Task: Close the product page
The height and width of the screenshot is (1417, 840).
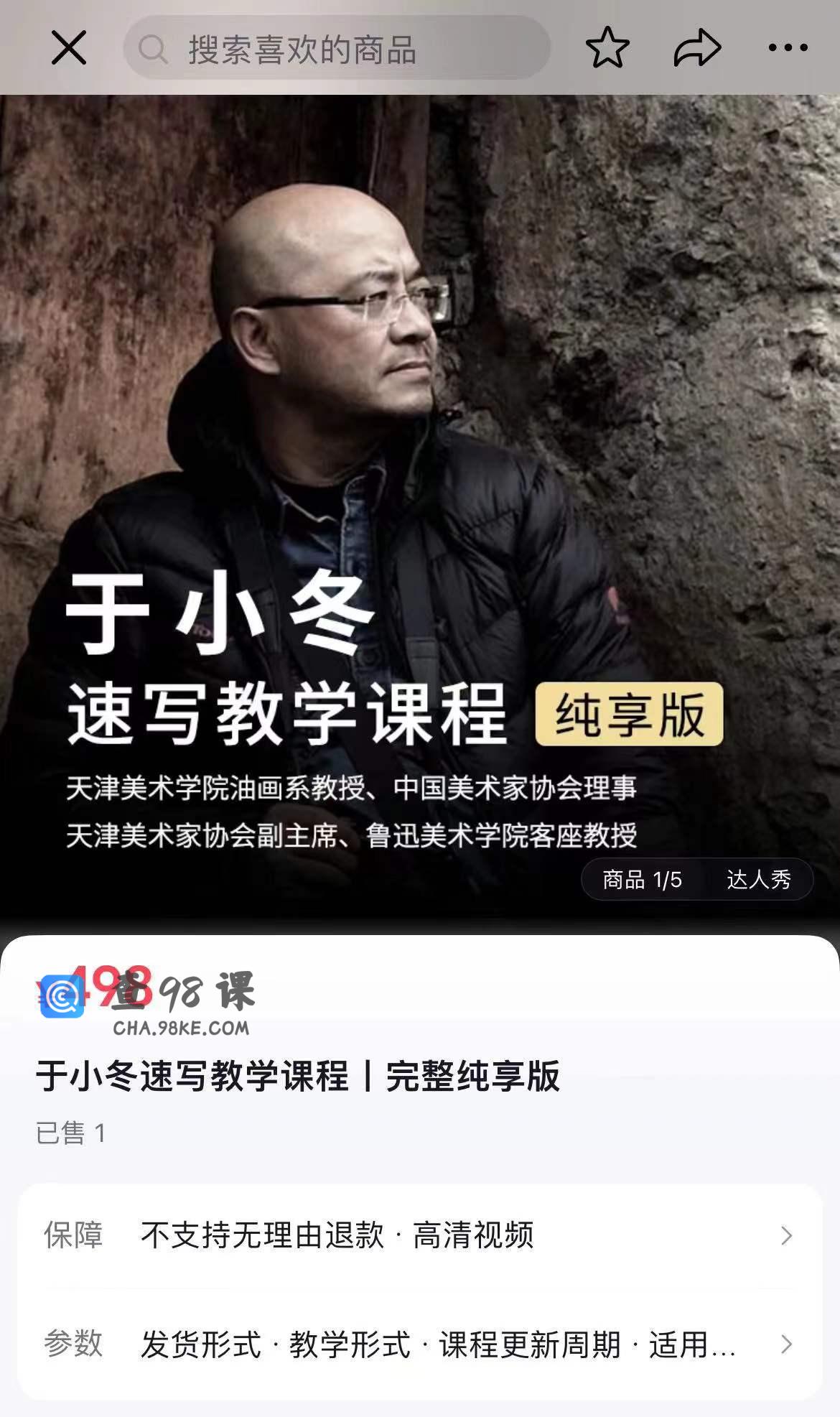Action: click(69, 48)
